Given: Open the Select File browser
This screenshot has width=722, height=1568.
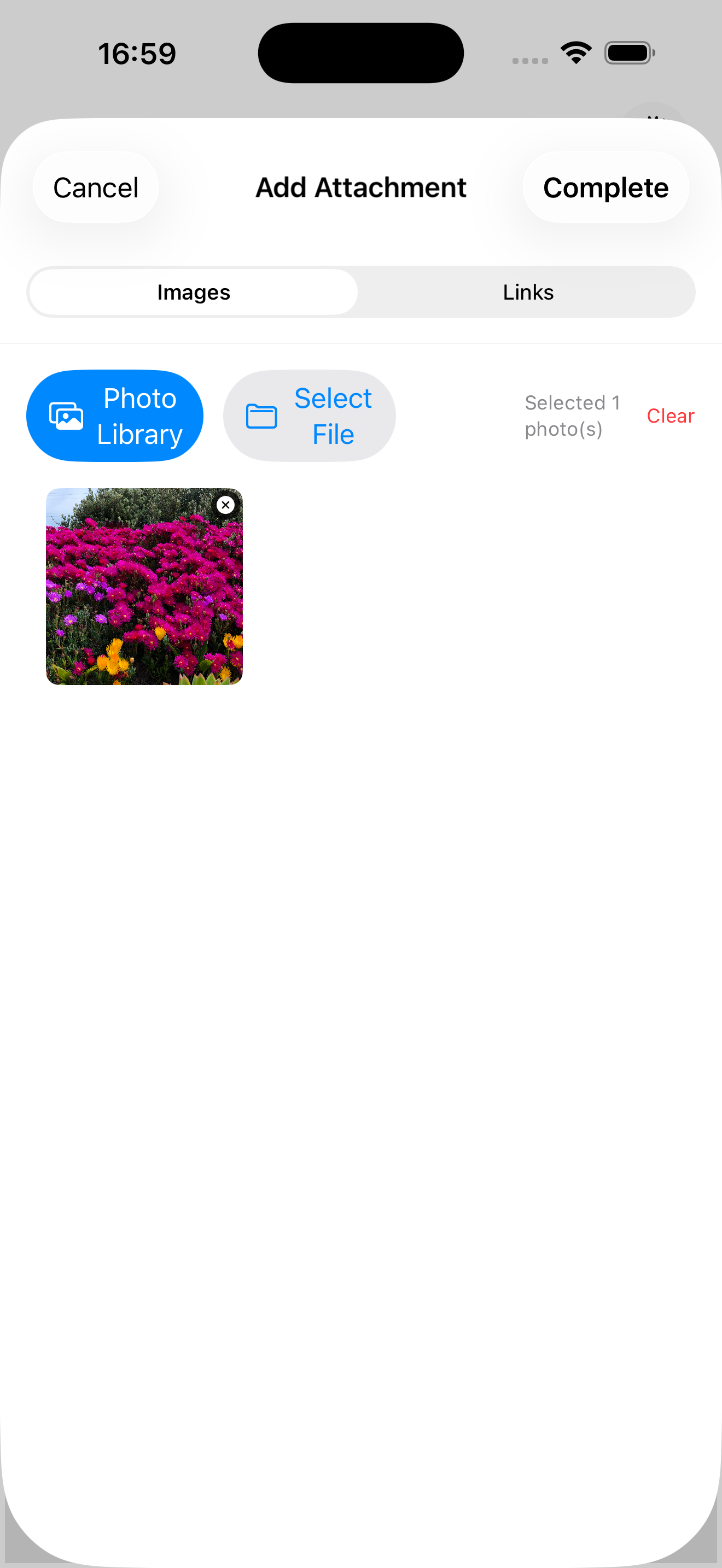Looking at the screenshot, I should [308, 416].
